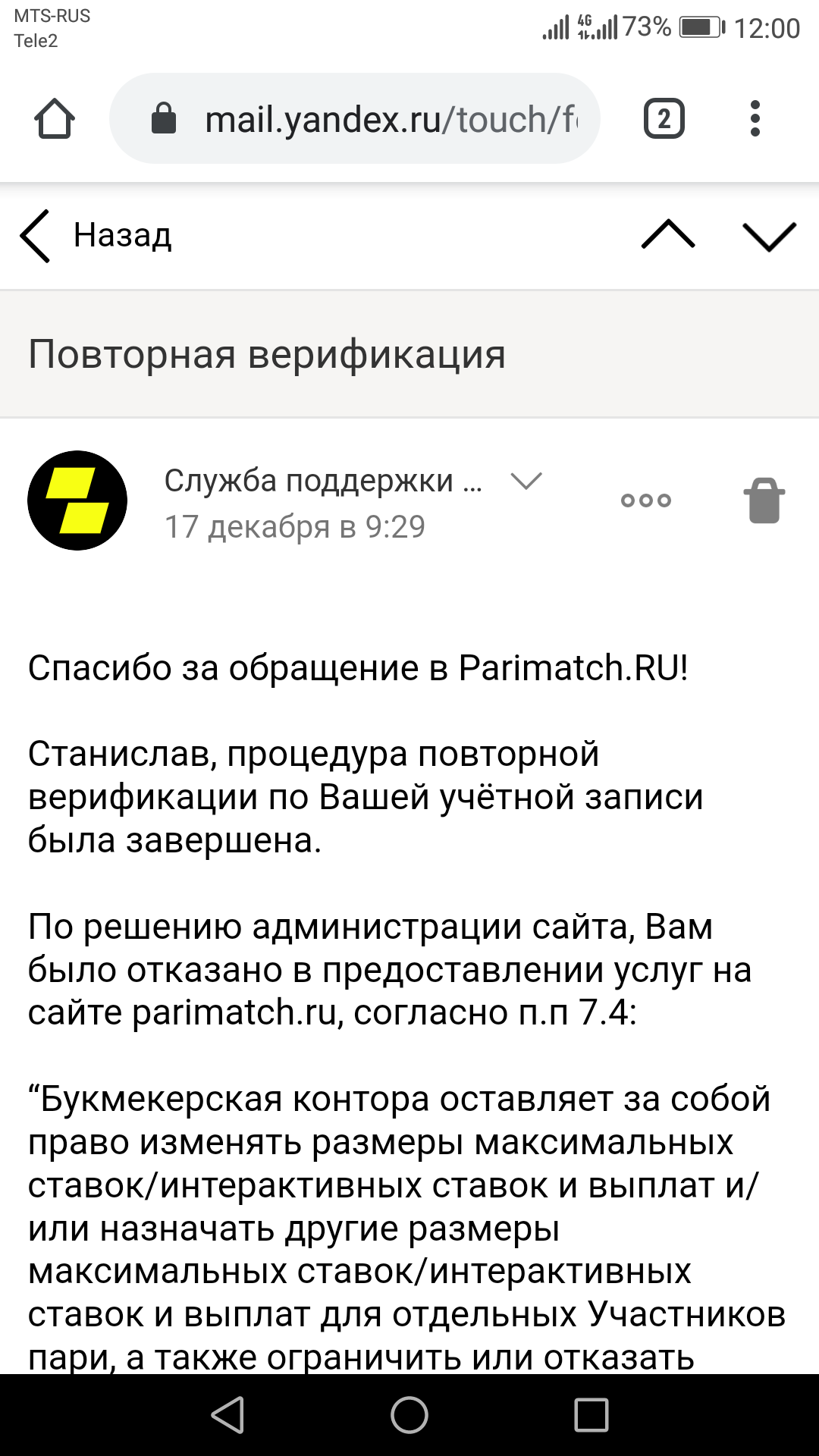Expand sender details chevron

click(526, 481)
